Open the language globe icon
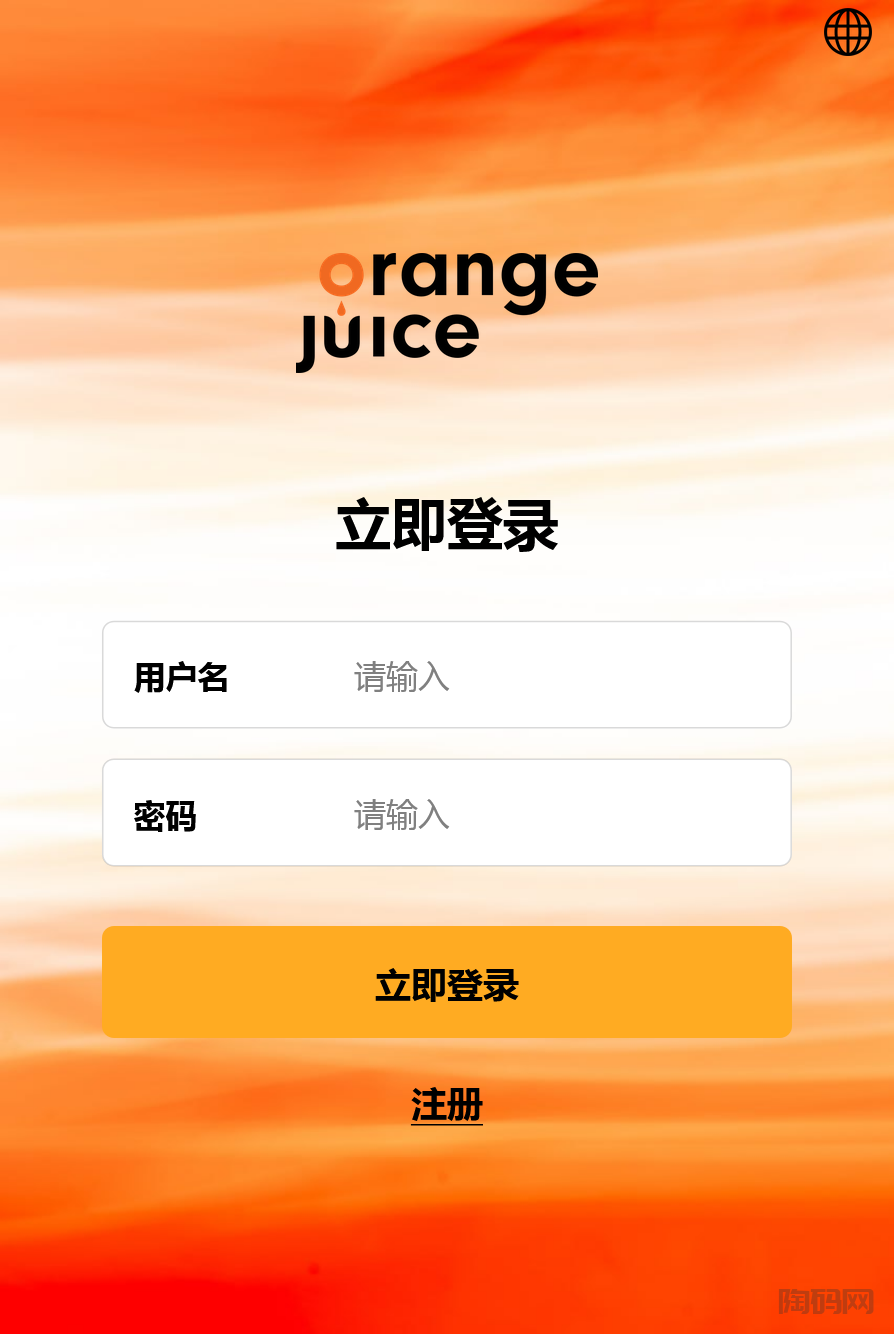The image size is (894, 1334). click(x=847, y=32)
